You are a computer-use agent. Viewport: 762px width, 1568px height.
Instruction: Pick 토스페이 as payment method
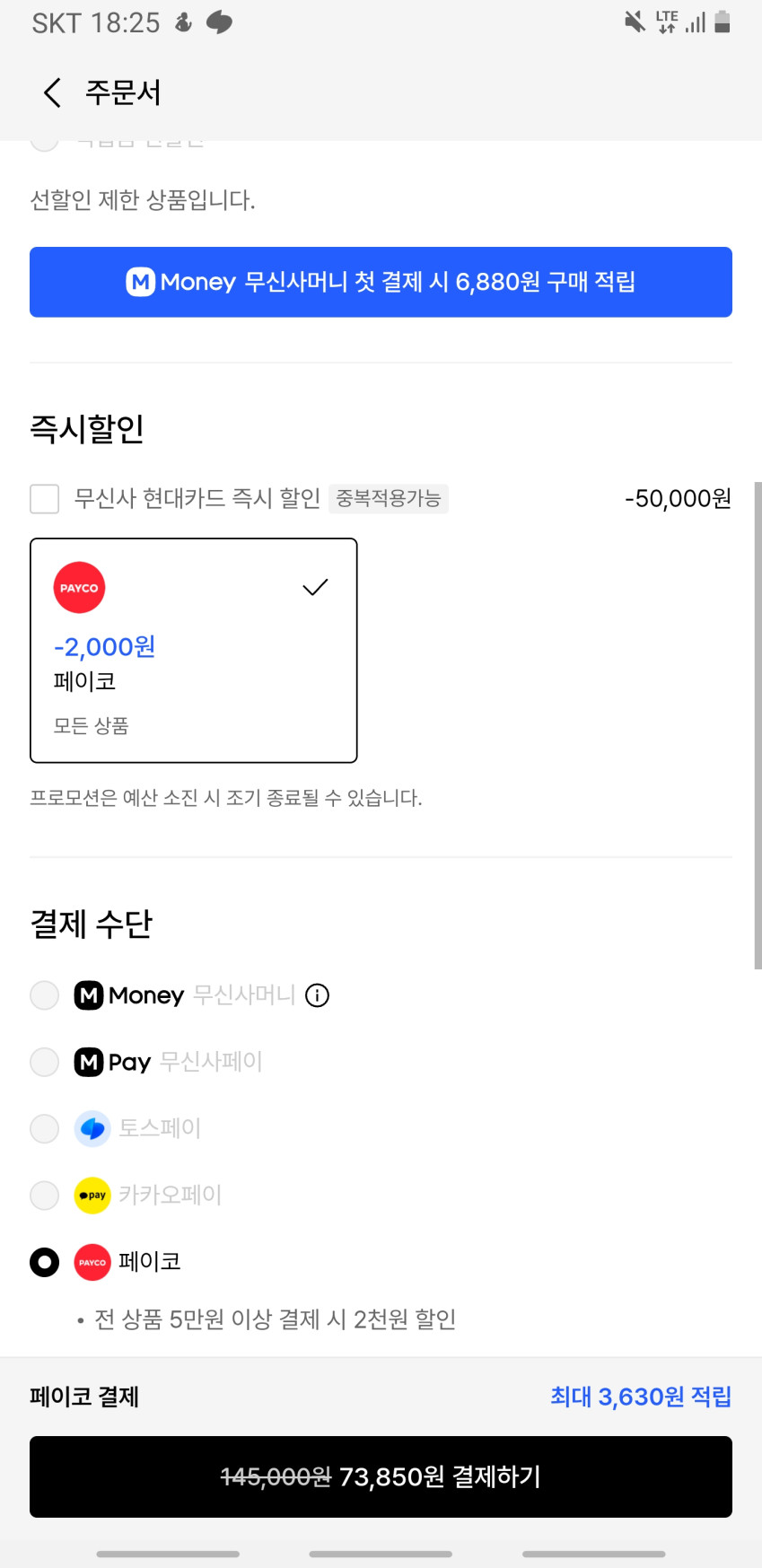pos(45,1128)
